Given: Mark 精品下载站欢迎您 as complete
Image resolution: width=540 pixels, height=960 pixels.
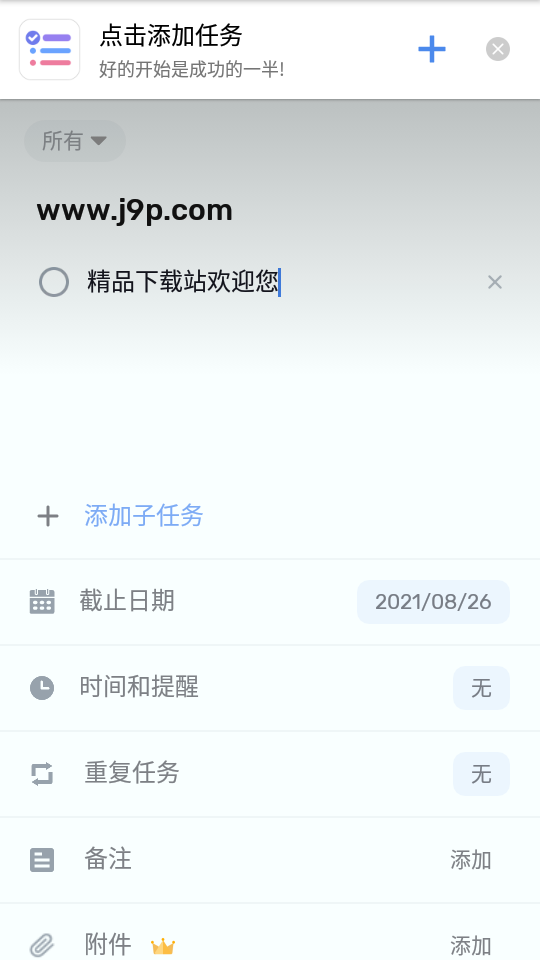Looking at the screenshot, I should click(x=54, y=282).
